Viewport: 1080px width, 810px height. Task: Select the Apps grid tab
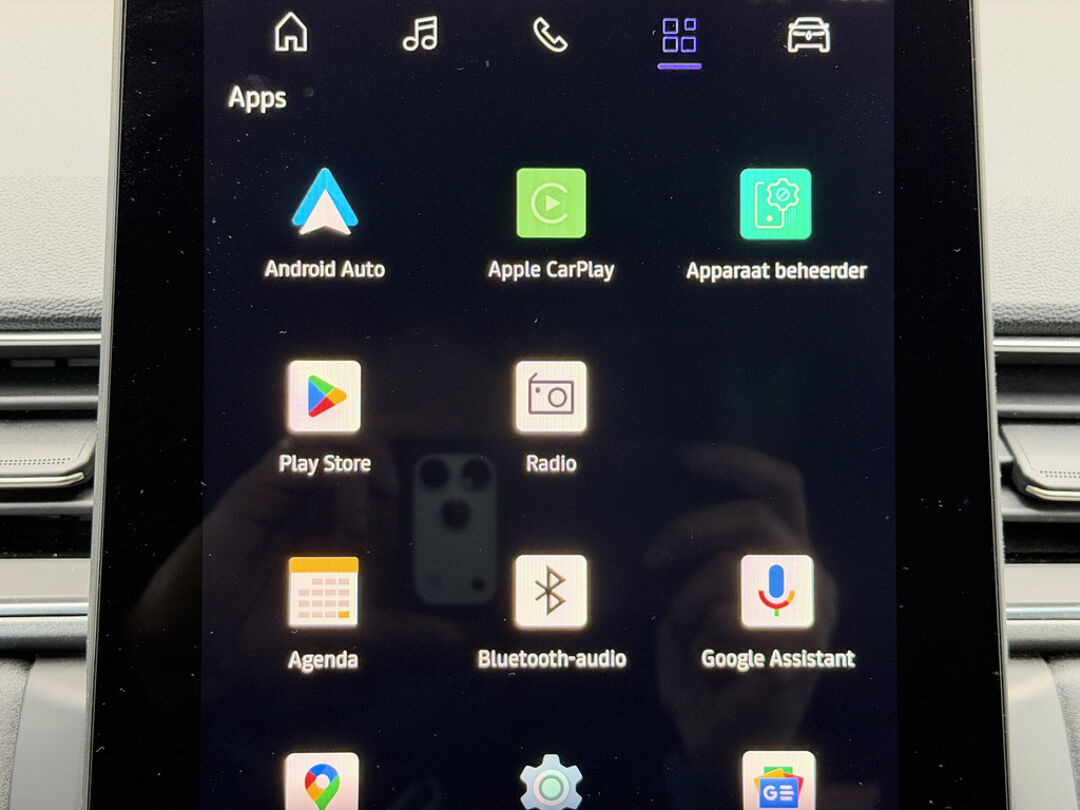679,36
